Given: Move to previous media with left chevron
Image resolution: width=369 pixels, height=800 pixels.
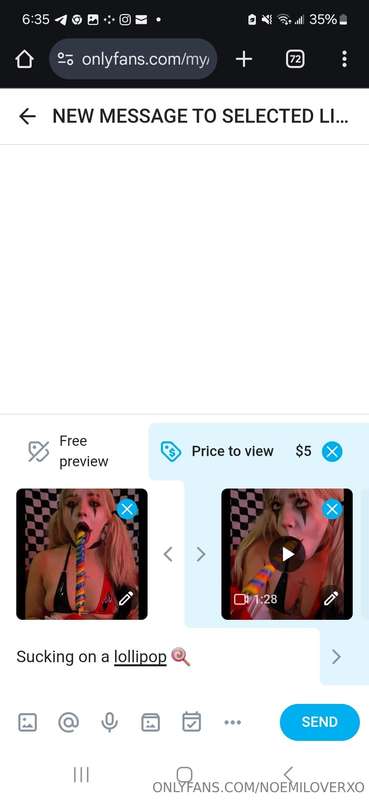Looking at the screenshot, I should (x=167, y=554).
